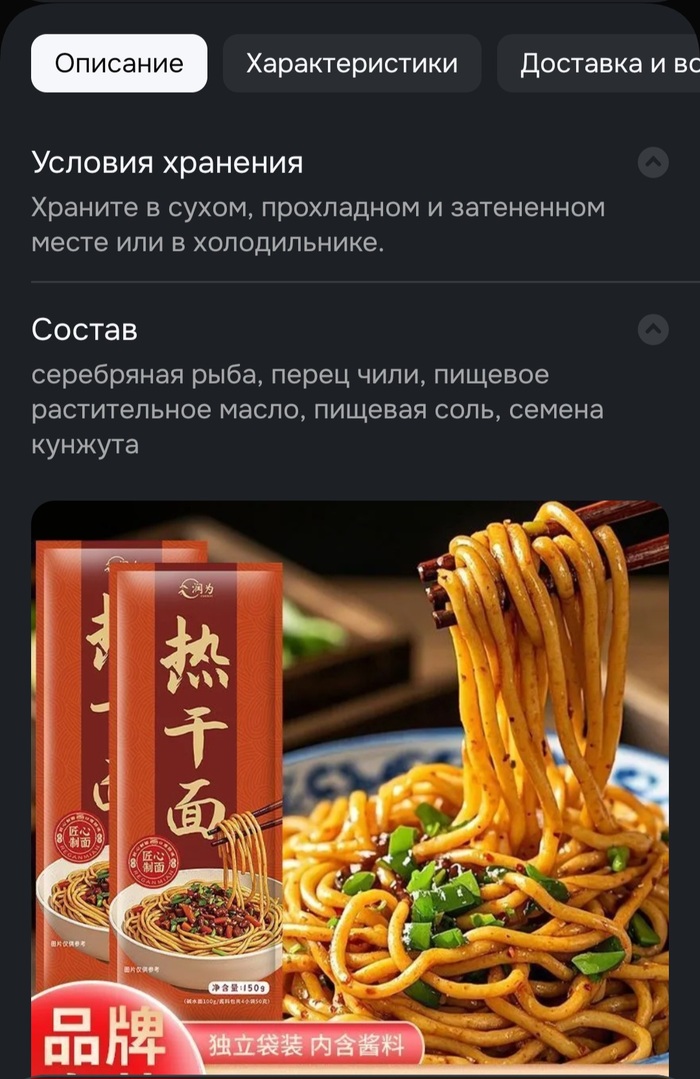Viewport: 700px width, 1079px height.
Task: Switch to the Описание tab
Action: tap(119, 64)
